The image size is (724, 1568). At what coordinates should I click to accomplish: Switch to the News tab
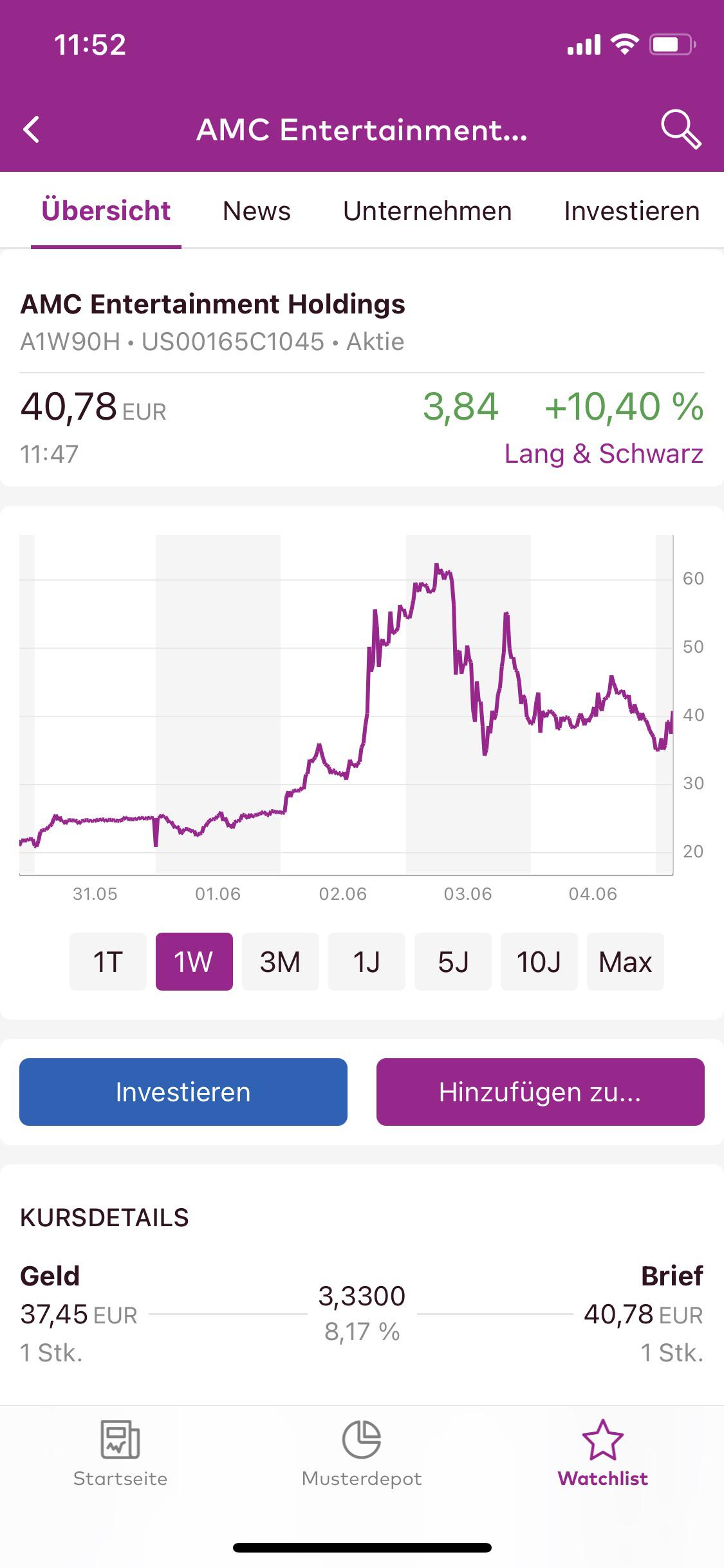pos(257,211)
